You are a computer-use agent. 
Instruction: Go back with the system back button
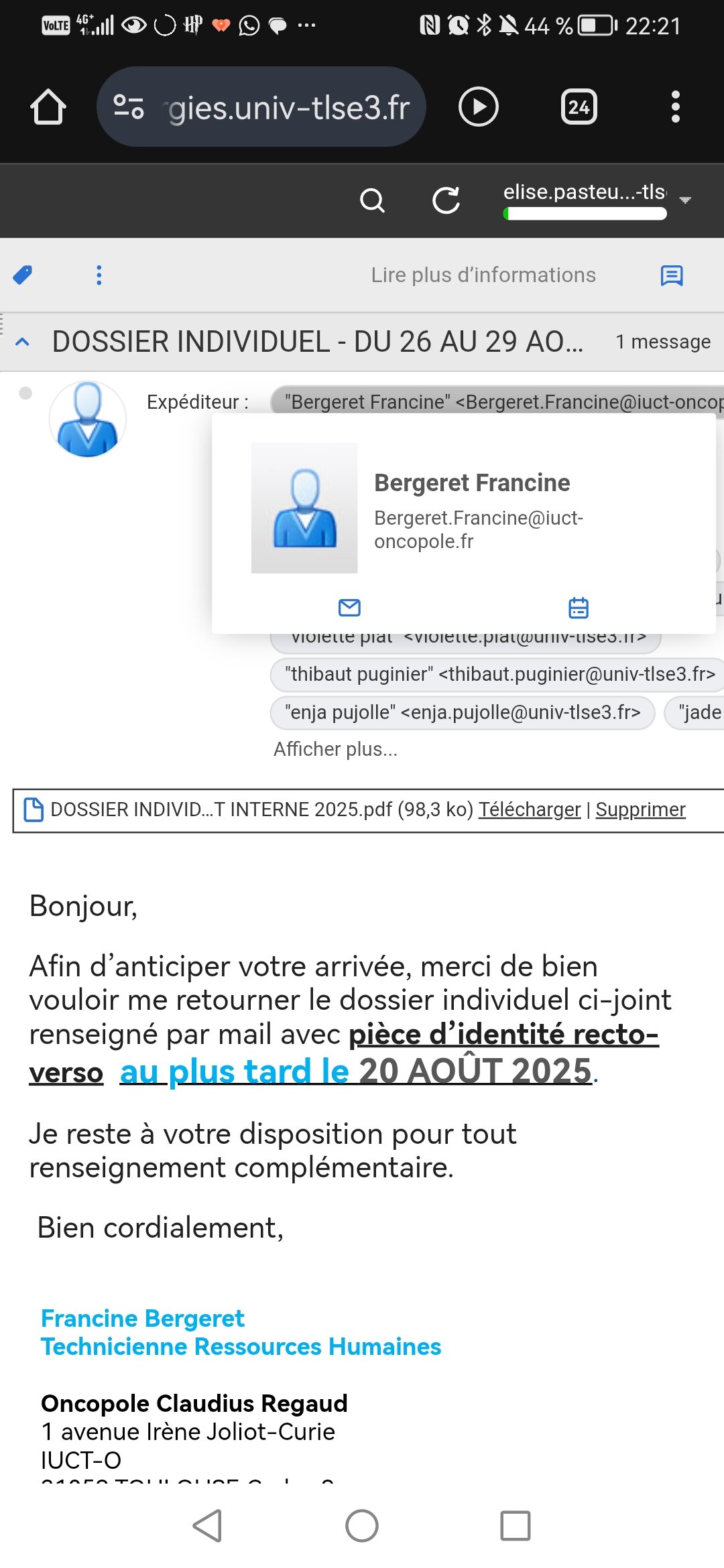(x=207, y=1526)
